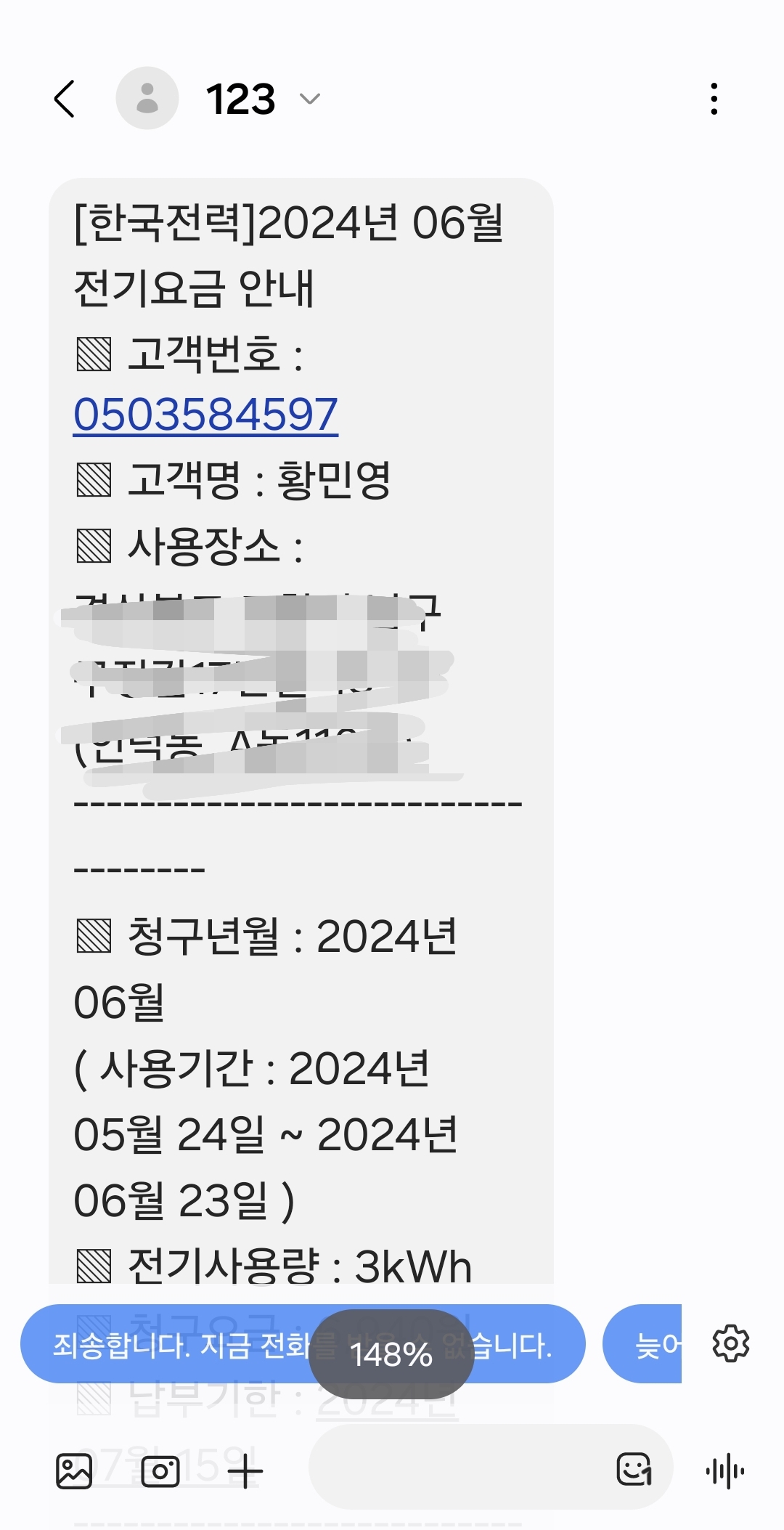Open the quick reply settings gear
Screen dimensions: 784x1530
point(730,1343)
